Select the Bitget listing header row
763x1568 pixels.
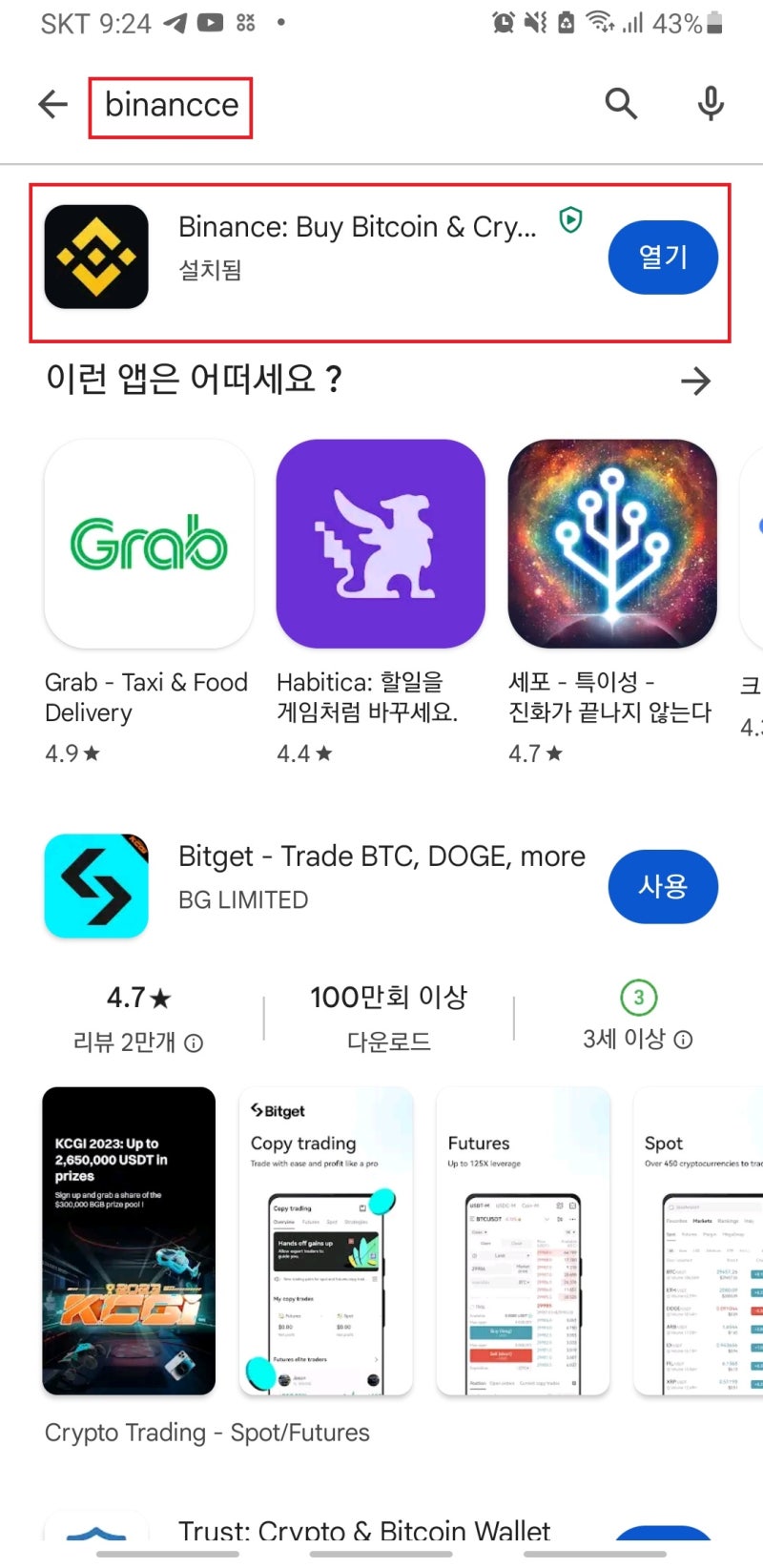pyautogui.click(x=381, y=877)
